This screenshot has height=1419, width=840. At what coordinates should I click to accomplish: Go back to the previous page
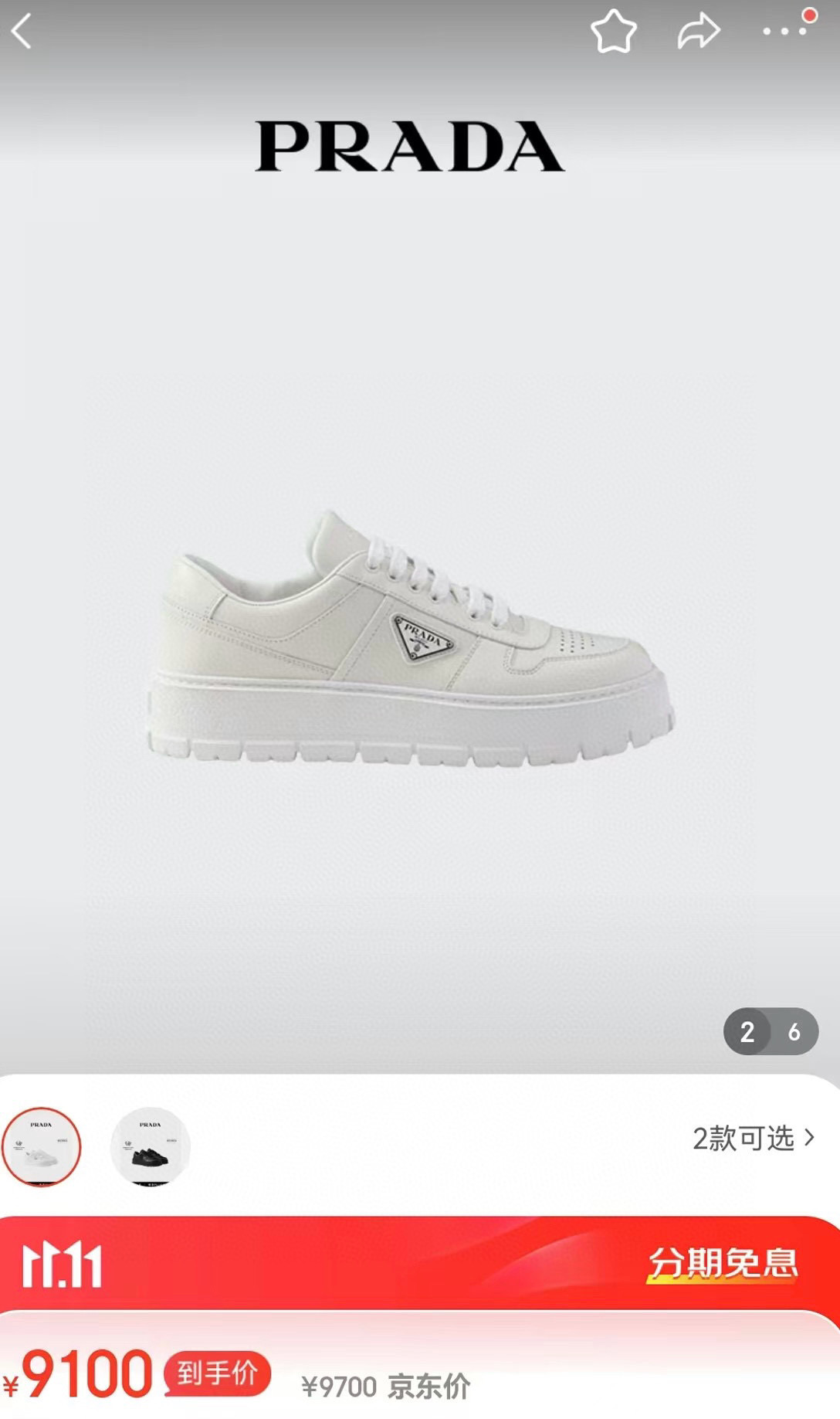[x=22, y=32]
